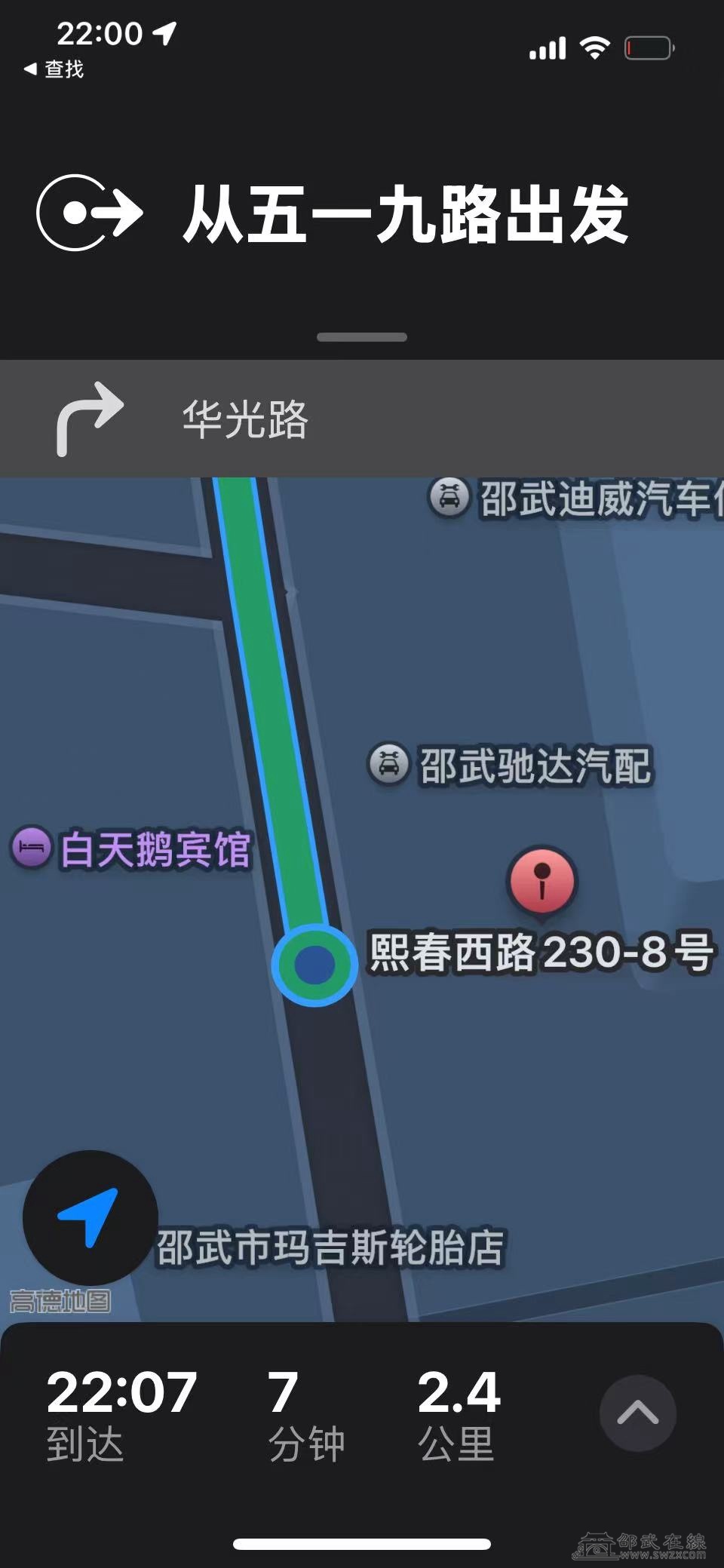
Task: Show the 华光路 next turn step
Action: (x=244, y=419)
